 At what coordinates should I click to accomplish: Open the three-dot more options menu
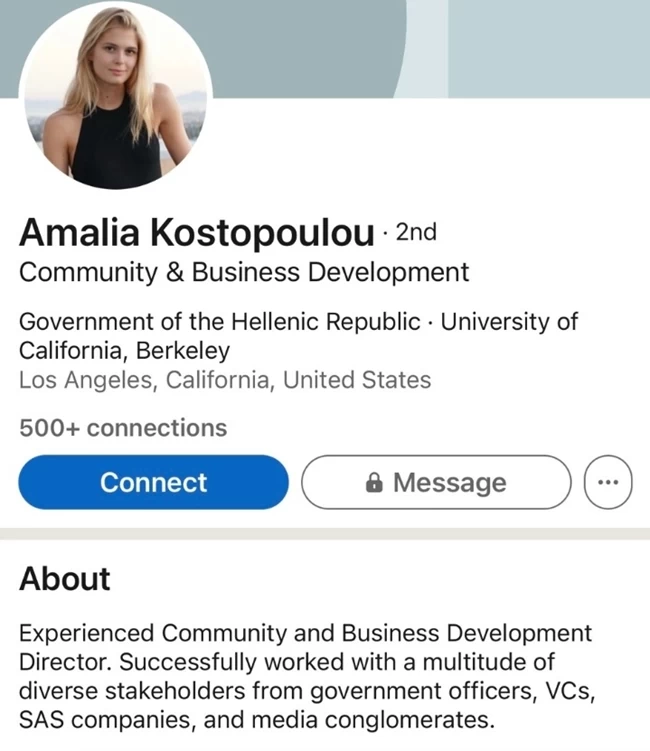click(x=607, y=483)
